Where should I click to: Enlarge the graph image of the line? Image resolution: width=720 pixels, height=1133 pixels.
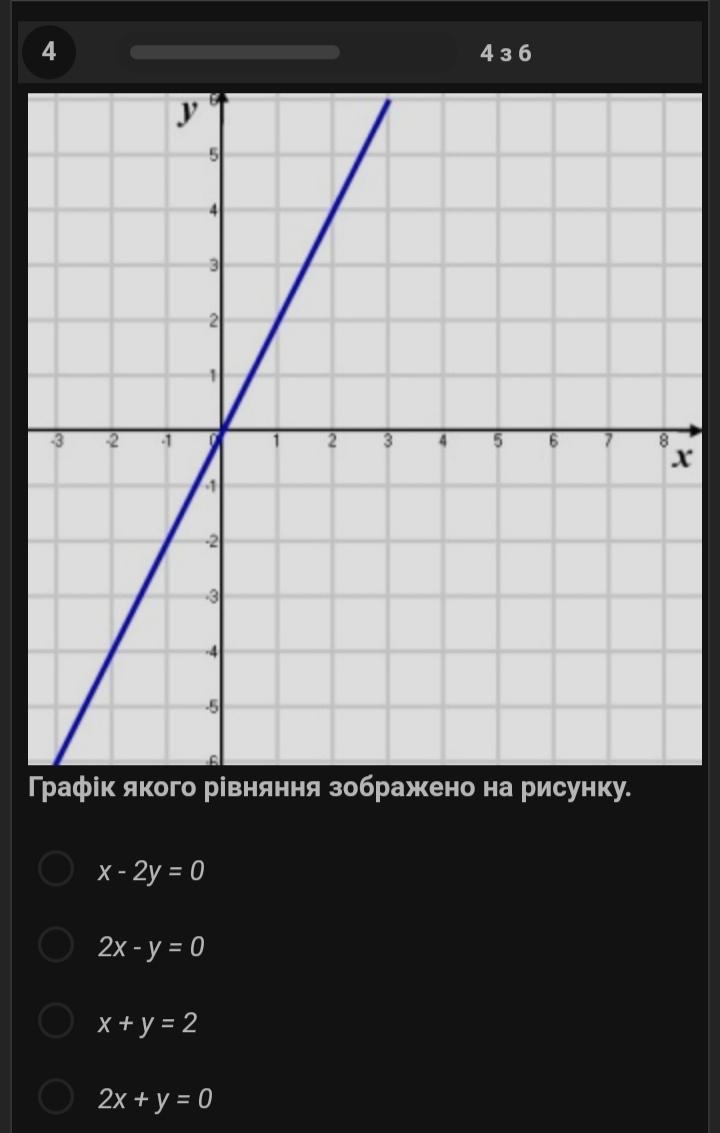coord(364,429)
